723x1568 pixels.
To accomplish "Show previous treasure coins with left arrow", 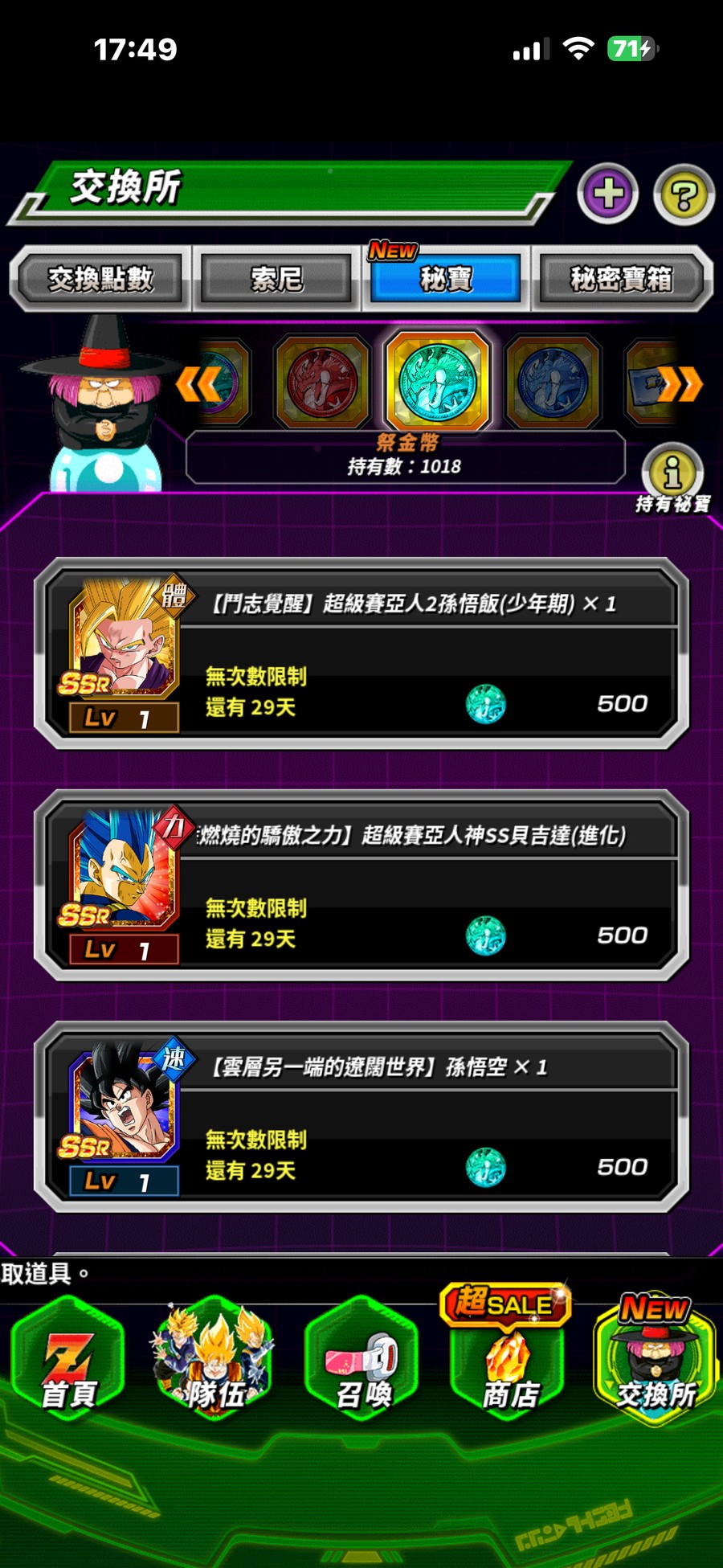I will point(198,383).
